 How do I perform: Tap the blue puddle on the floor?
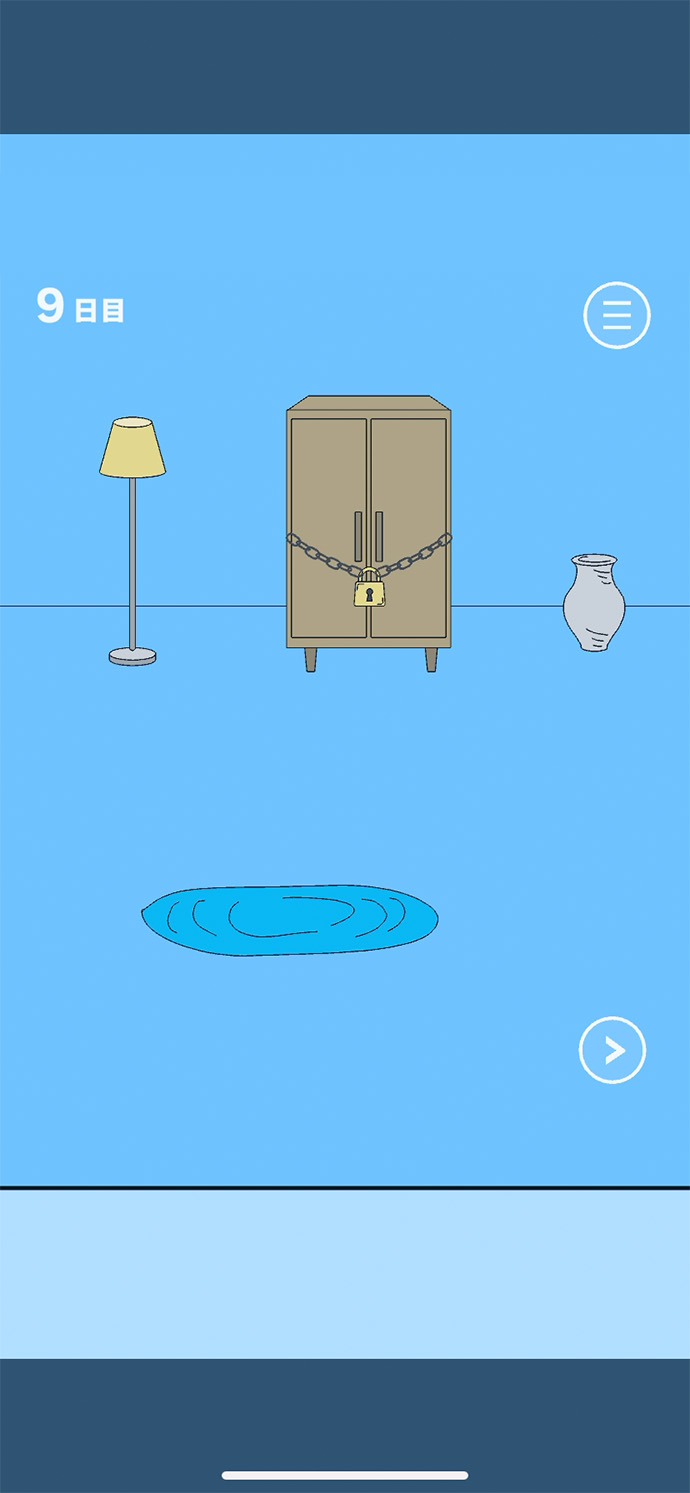point(290,919)
